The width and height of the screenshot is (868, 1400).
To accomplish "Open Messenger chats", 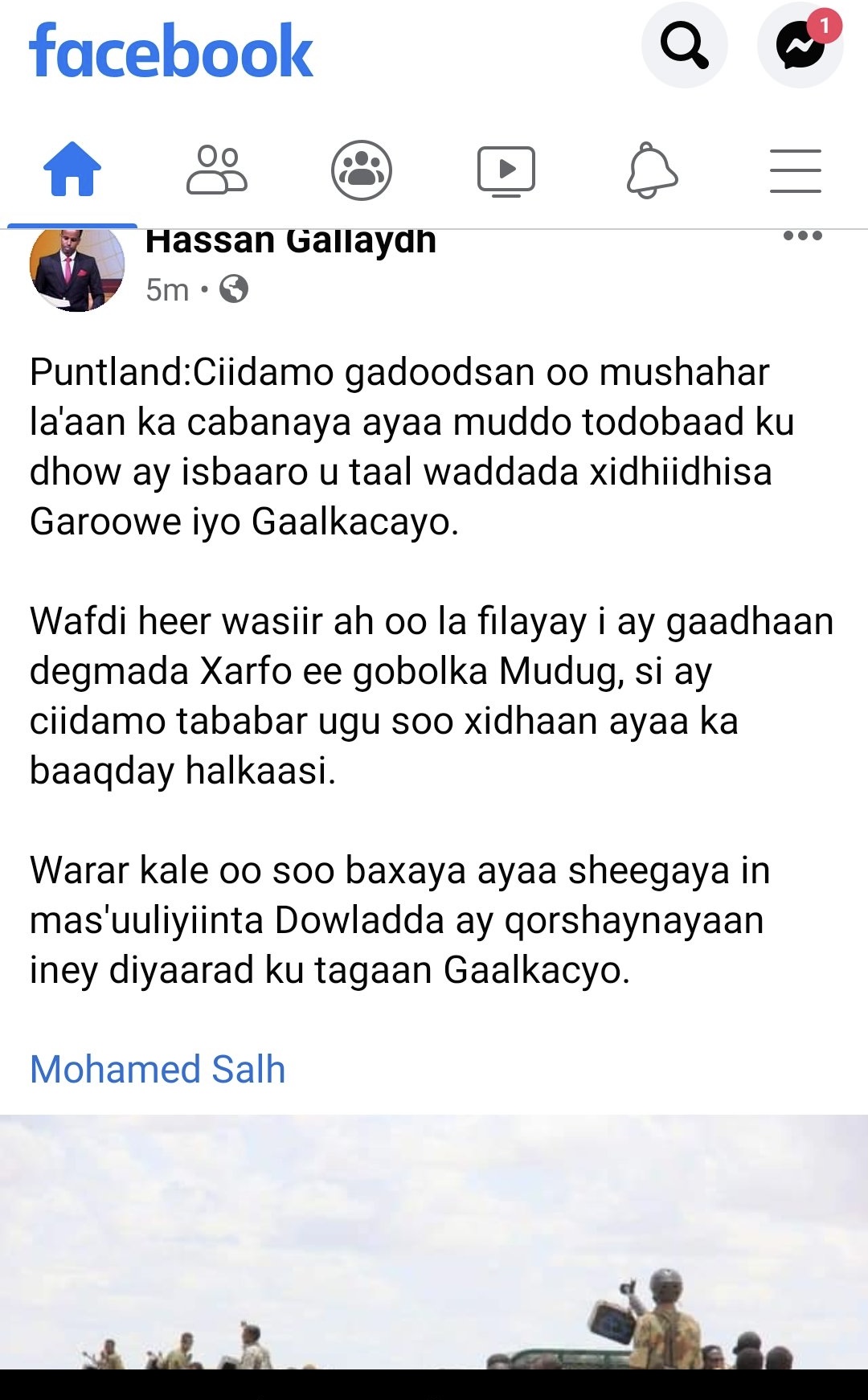I will [x=800, y=46].
